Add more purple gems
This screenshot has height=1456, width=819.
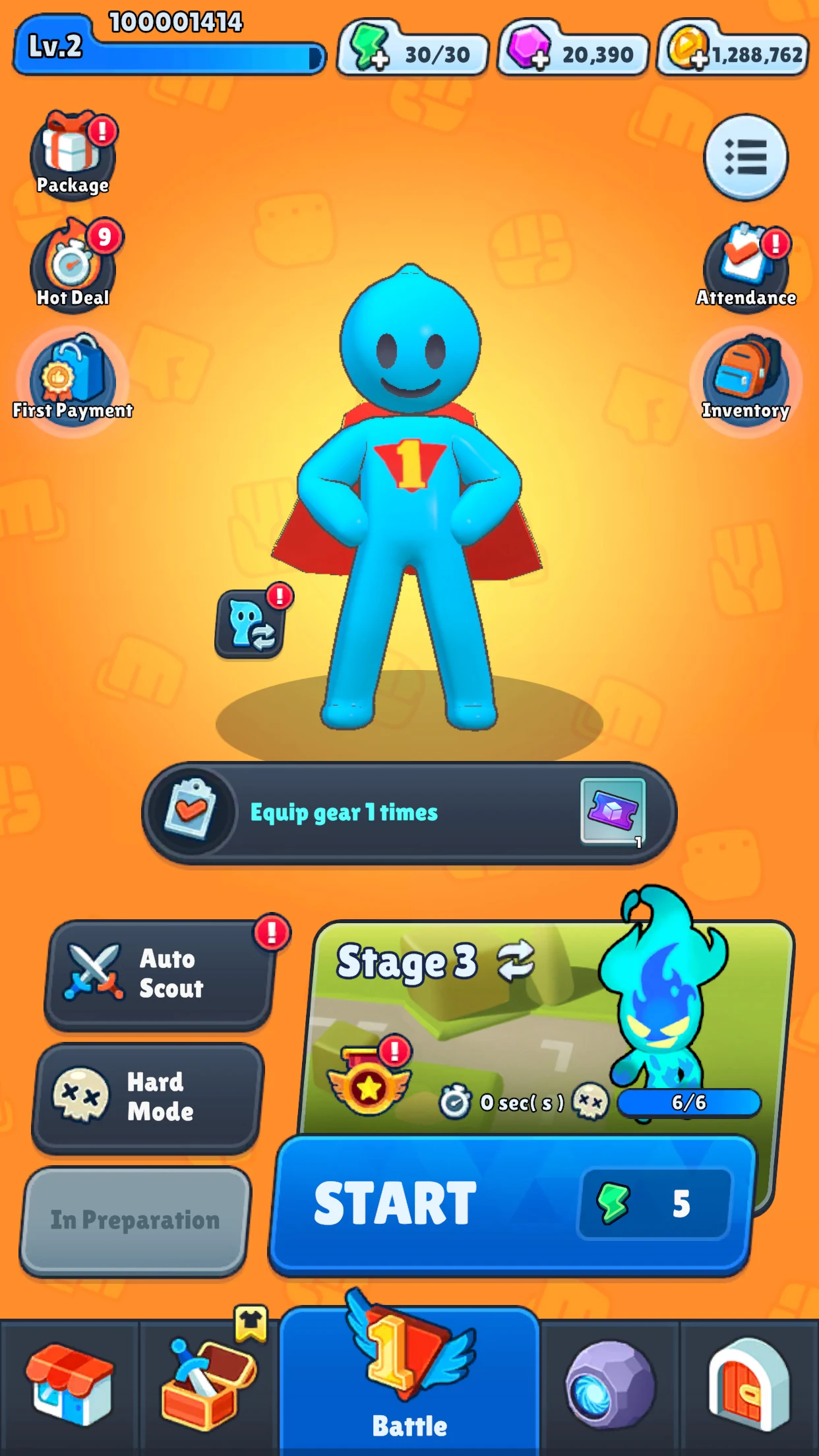click(x=529, y=47)
